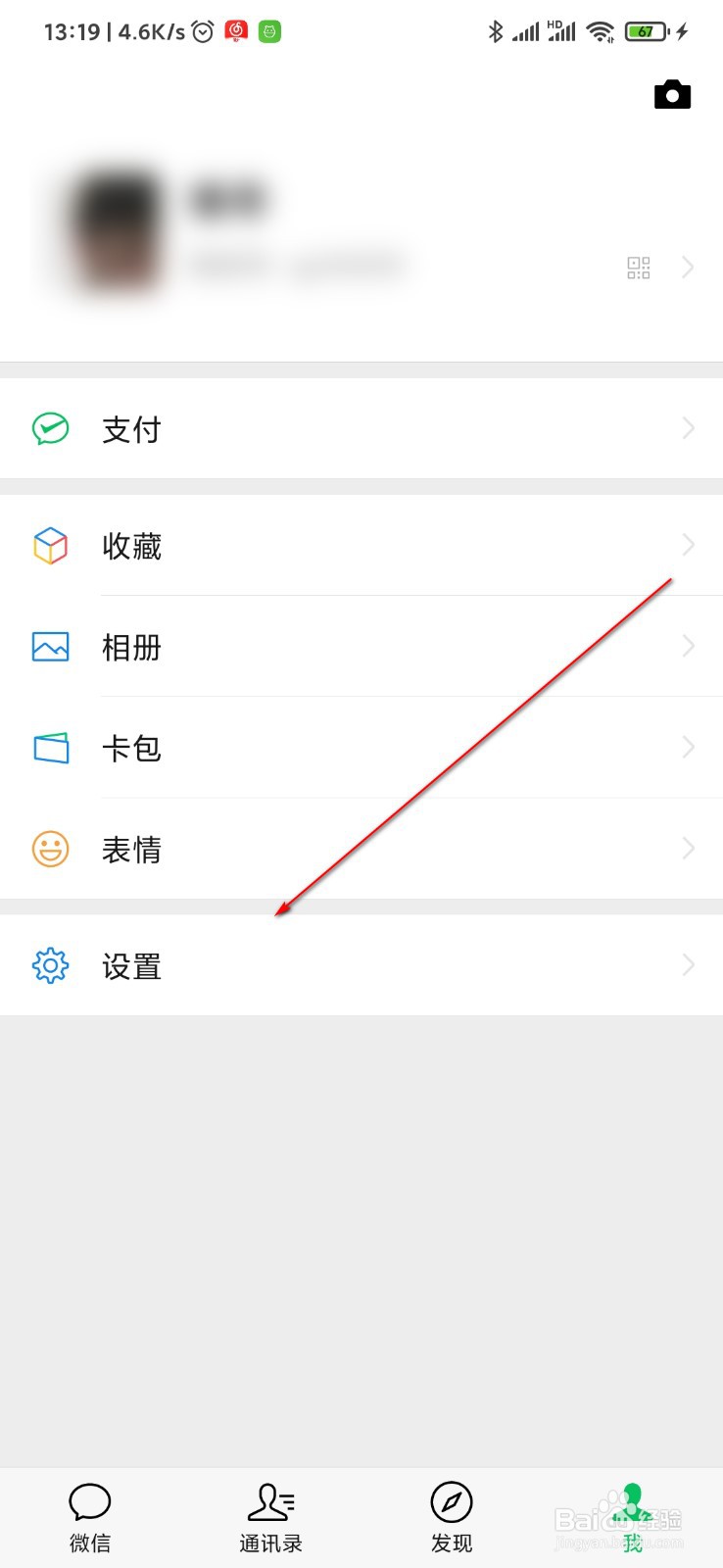Expand the 支付 row chevron
The image size is (723, 1568).
687,428
